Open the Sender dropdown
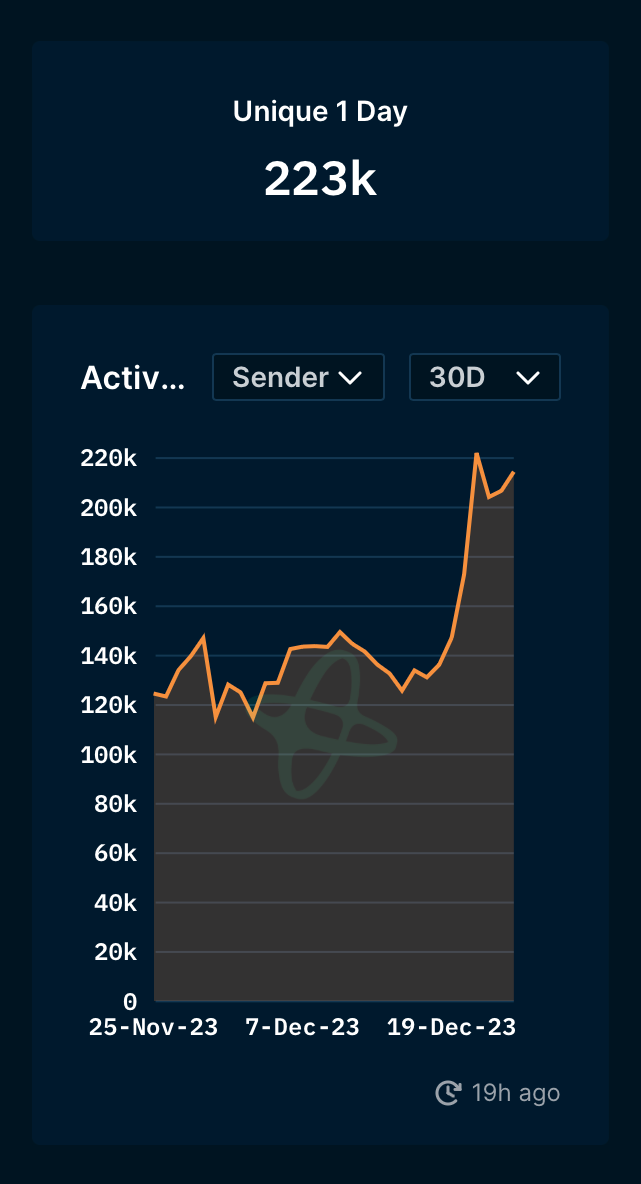The image size is (641, 1184). tap(298, 377)
